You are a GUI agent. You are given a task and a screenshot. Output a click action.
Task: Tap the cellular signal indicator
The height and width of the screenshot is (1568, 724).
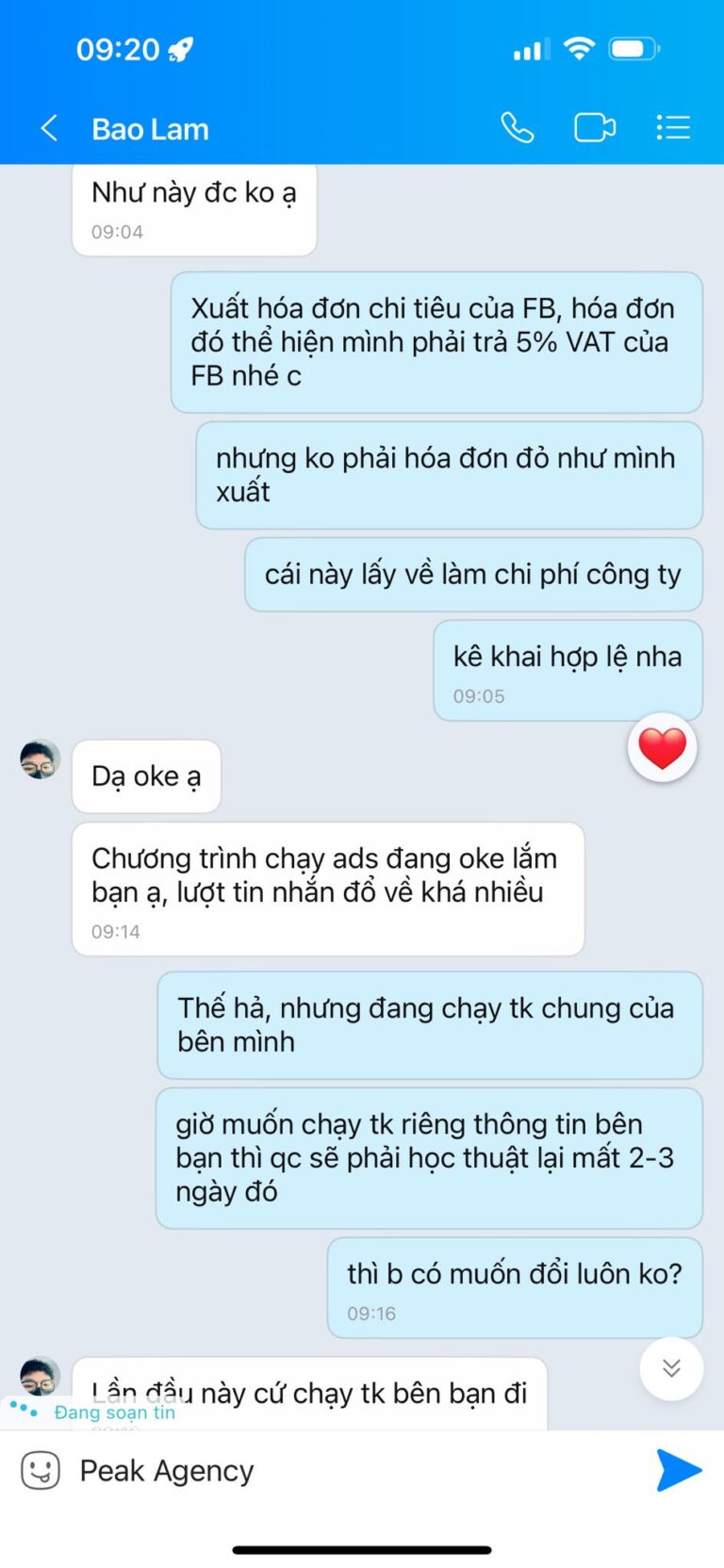click(x=529, y=48)
